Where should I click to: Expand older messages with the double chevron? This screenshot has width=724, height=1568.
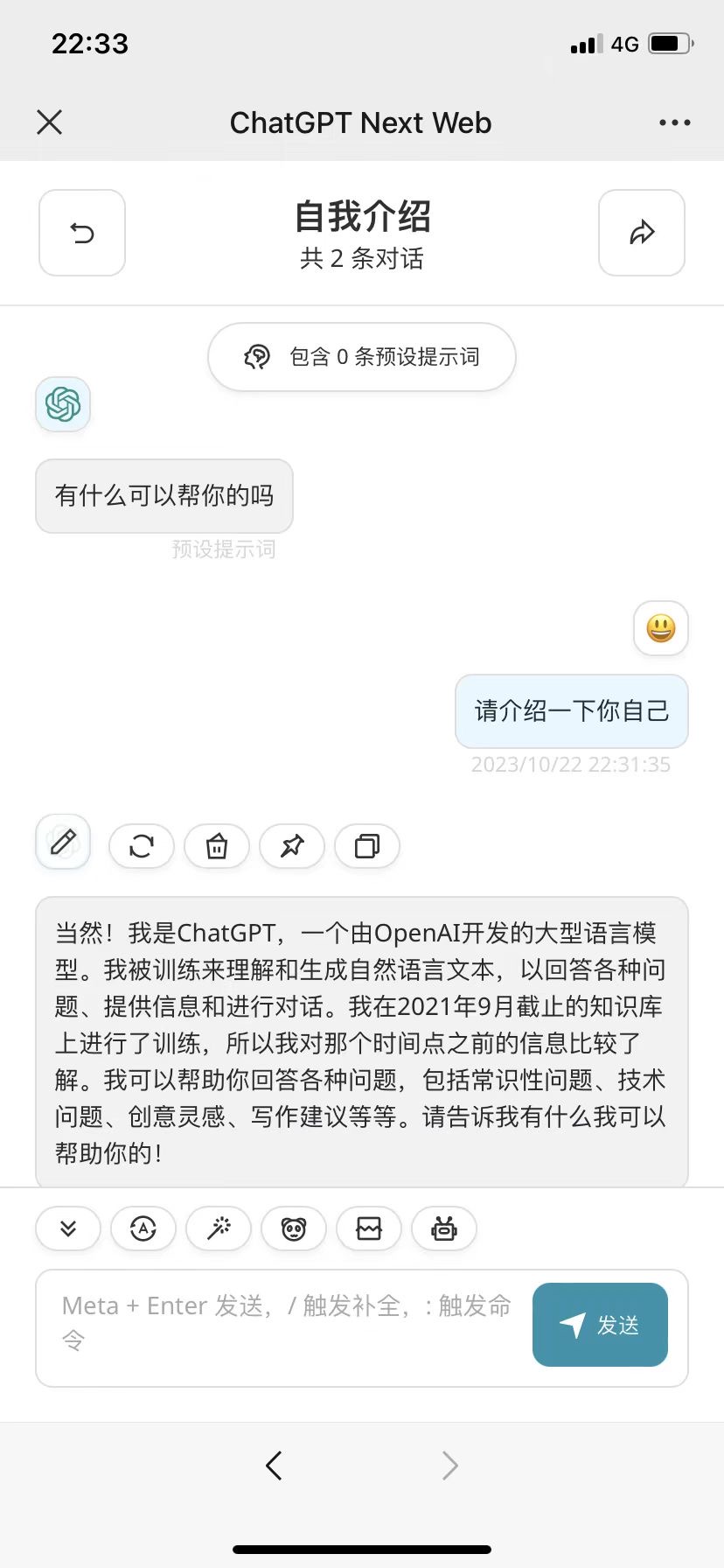tap(67, 1228)
